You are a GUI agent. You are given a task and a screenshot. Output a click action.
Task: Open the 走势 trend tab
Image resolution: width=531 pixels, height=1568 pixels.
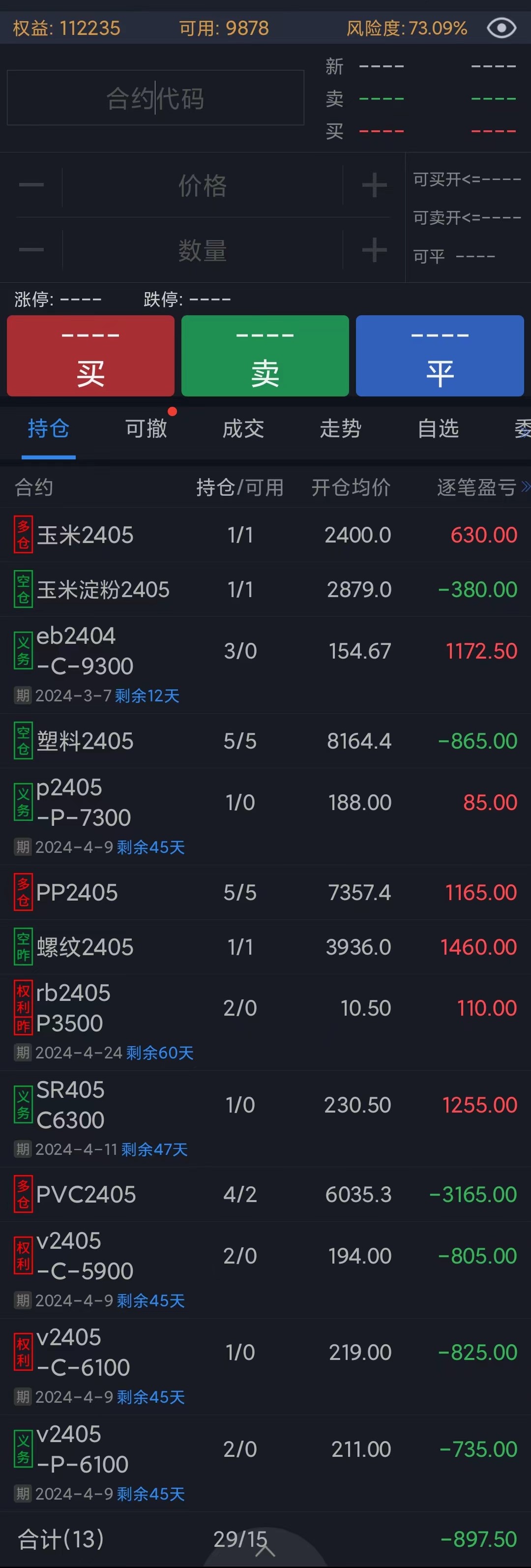(341, 428)
